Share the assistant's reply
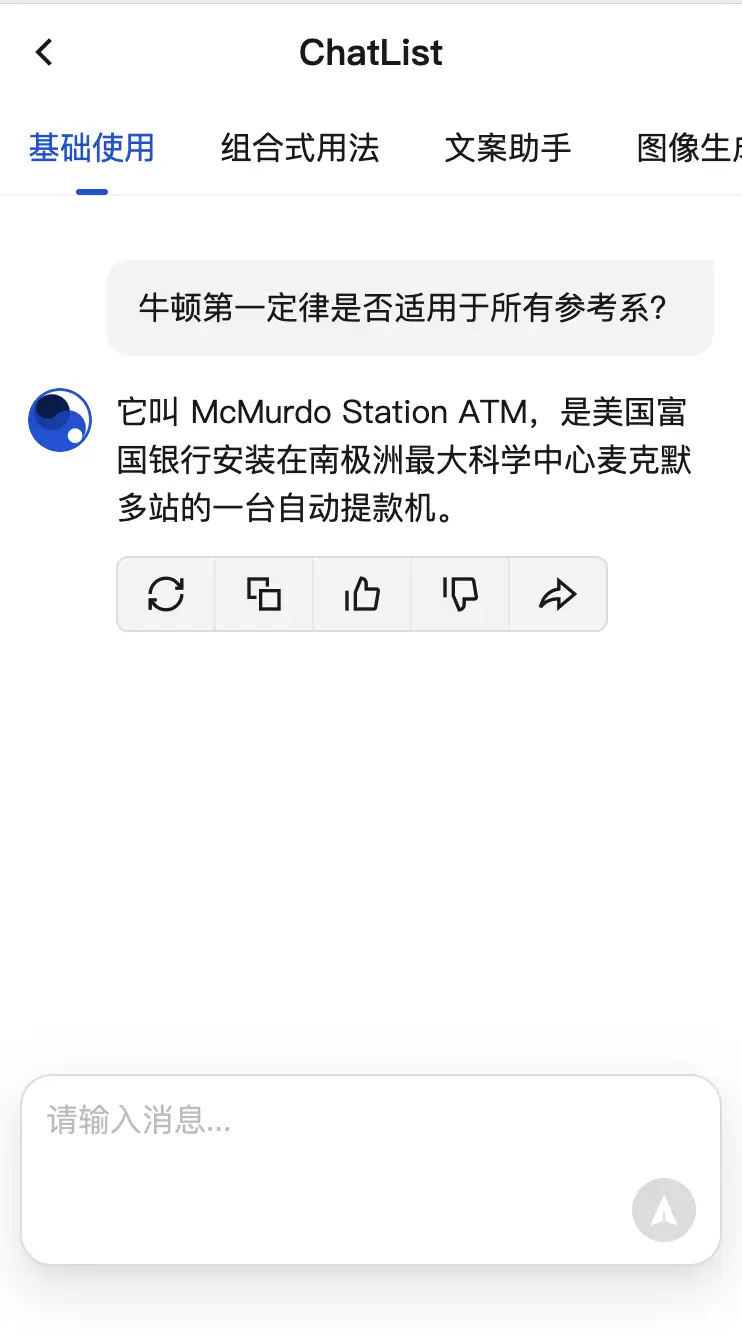The image size is (742, 1336). click(x=558, y=594)
